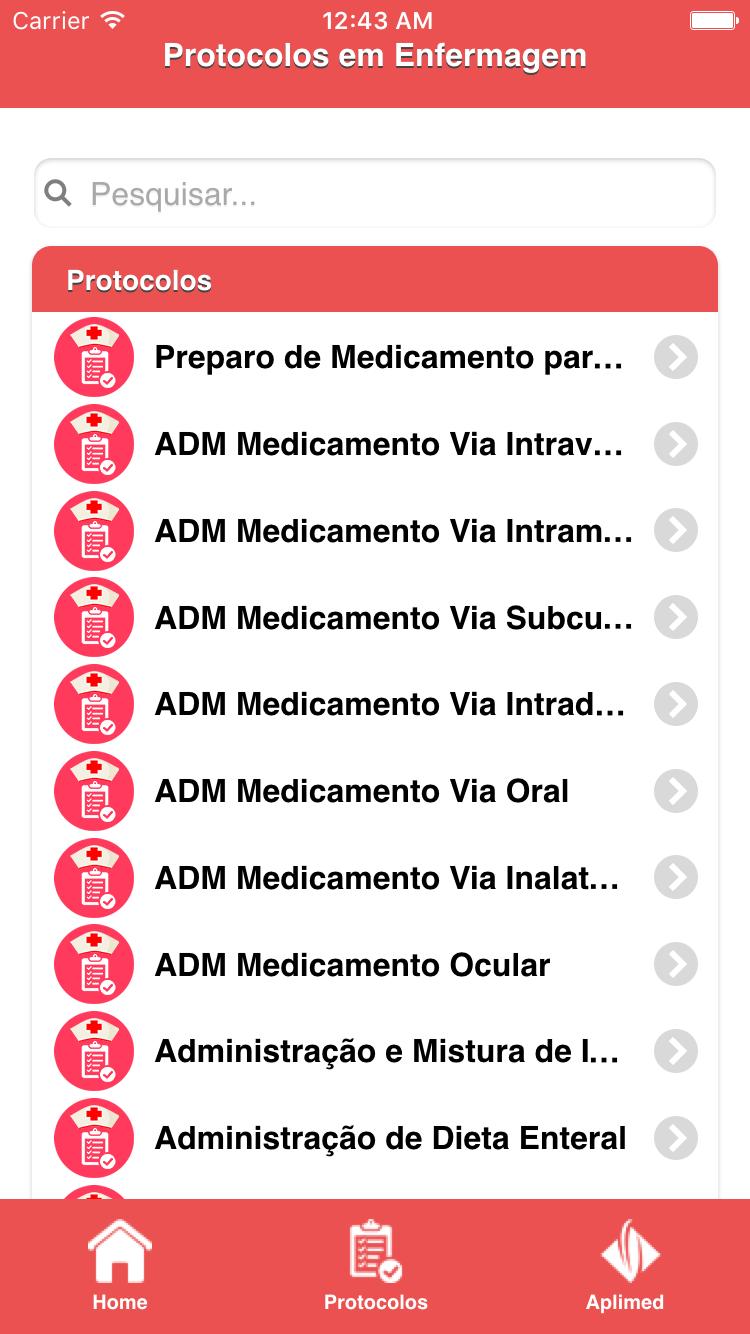This screenshot has width=750, height=1334.
Task: Open Preparo de Medicamento protocol
Action: click(375, 357)
